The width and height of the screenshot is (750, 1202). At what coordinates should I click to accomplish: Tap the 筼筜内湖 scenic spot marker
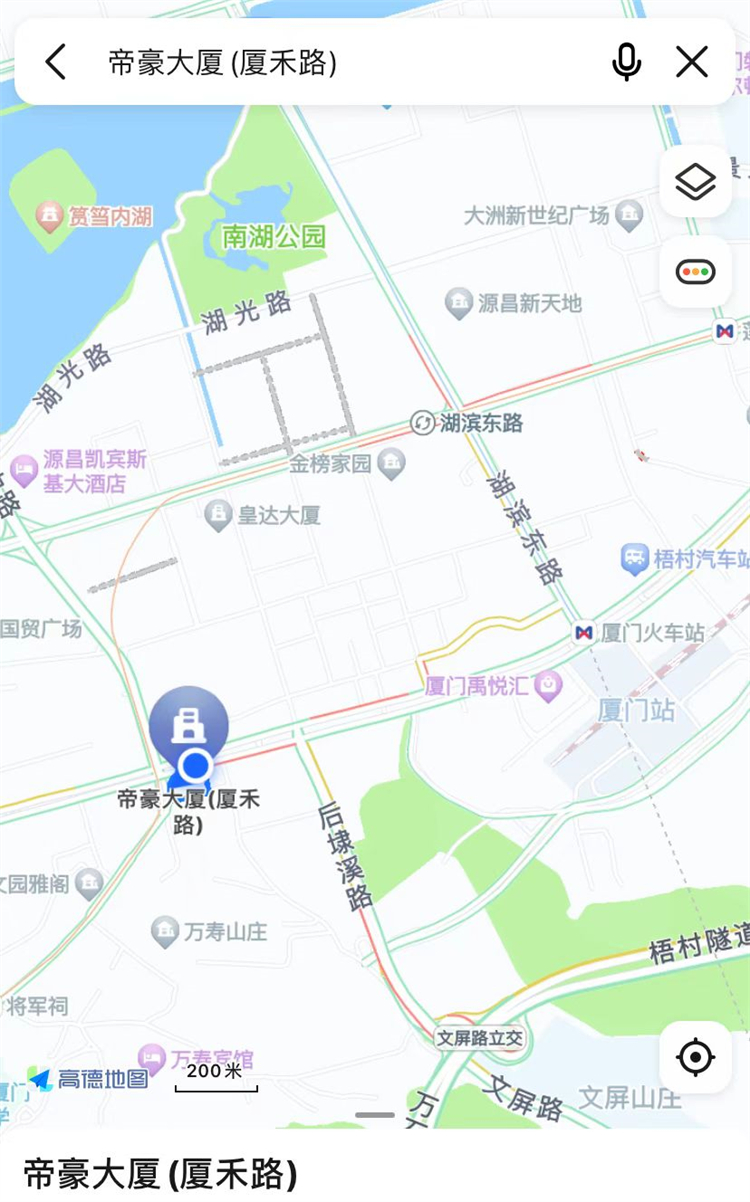(x=49, y=214)
